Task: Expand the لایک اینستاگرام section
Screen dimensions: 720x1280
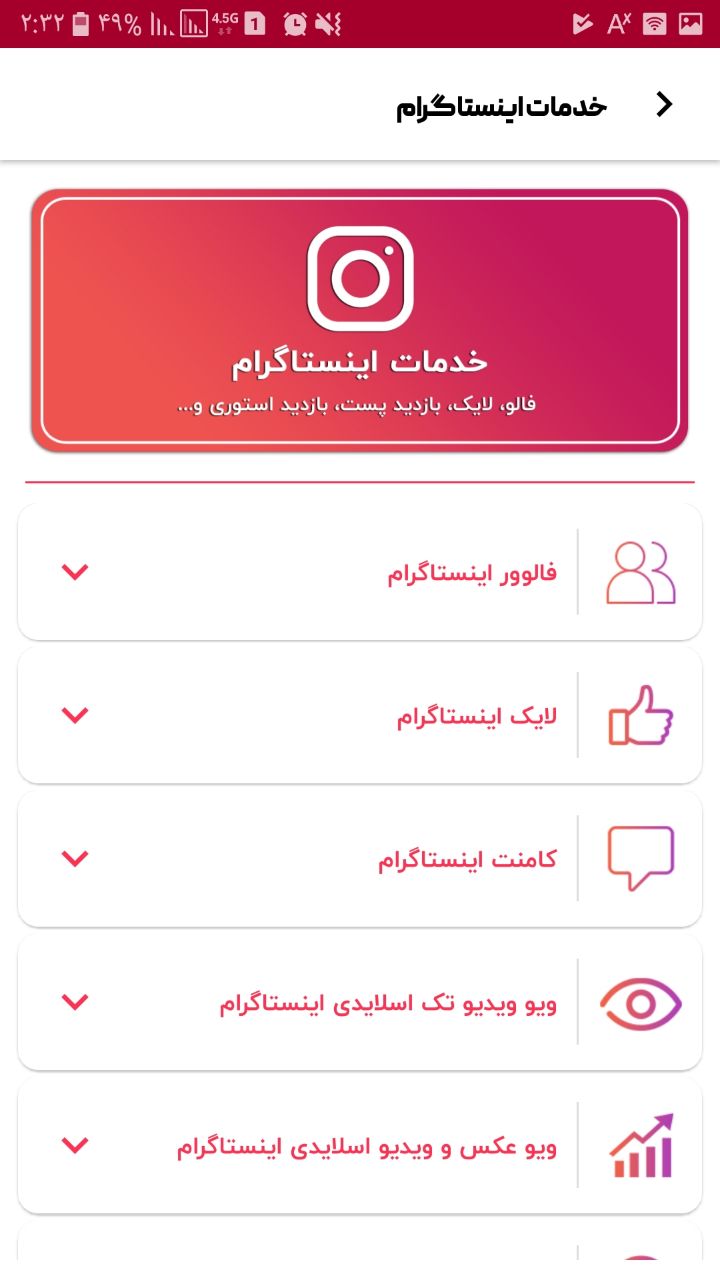Action: 75,715
